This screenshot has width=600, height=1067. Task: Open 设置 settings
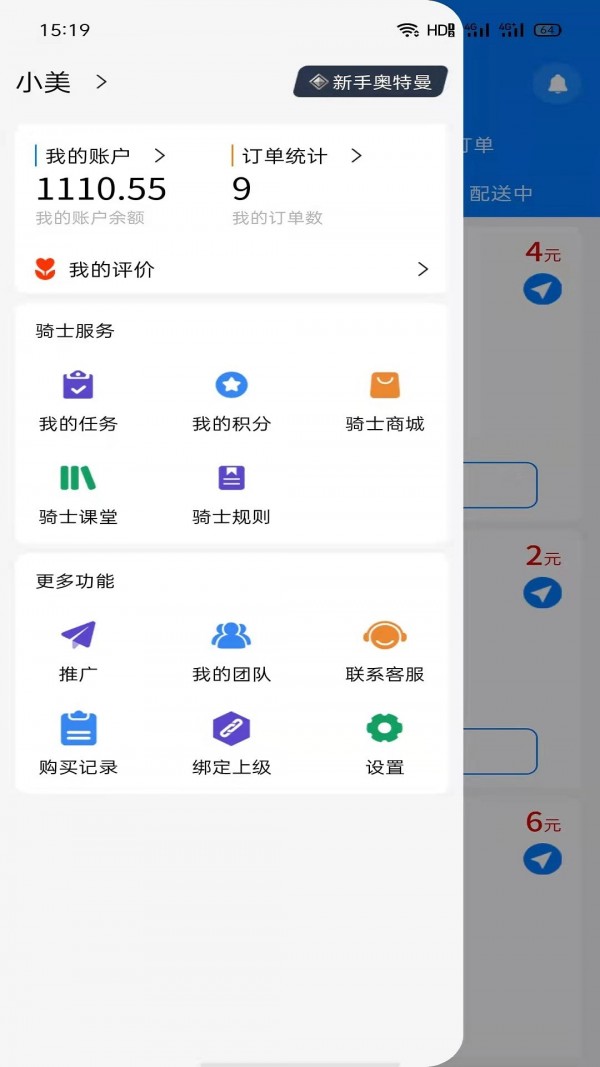(x=385, y=744)
